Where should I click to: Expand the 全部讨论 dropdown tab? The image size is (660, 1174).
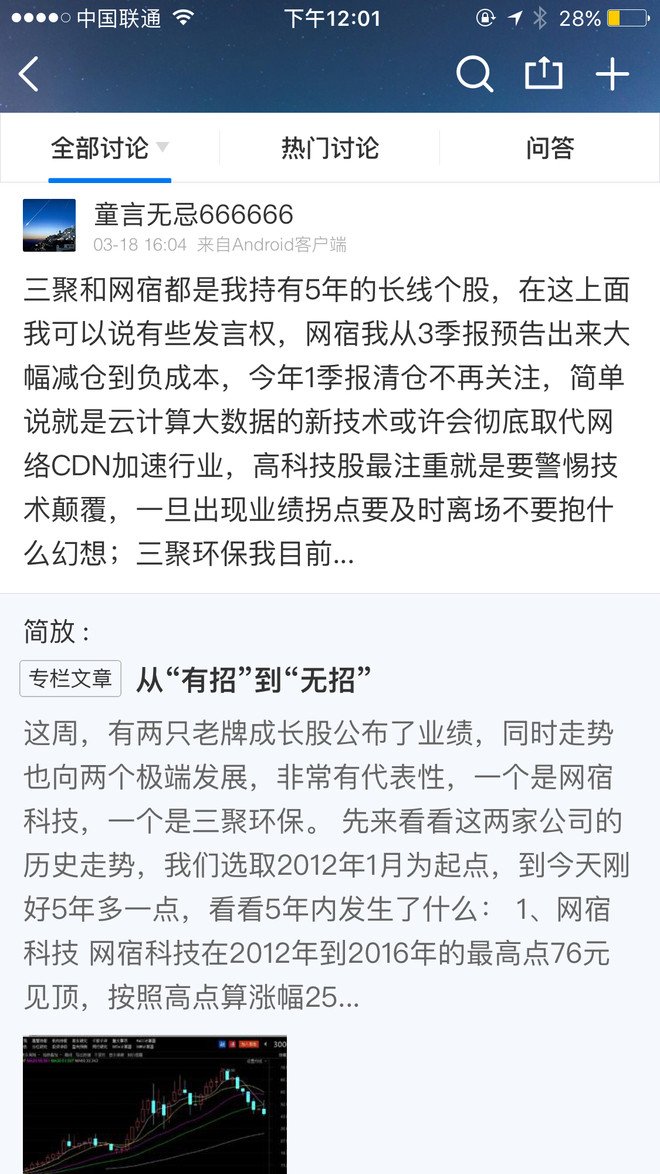point(110,148)
